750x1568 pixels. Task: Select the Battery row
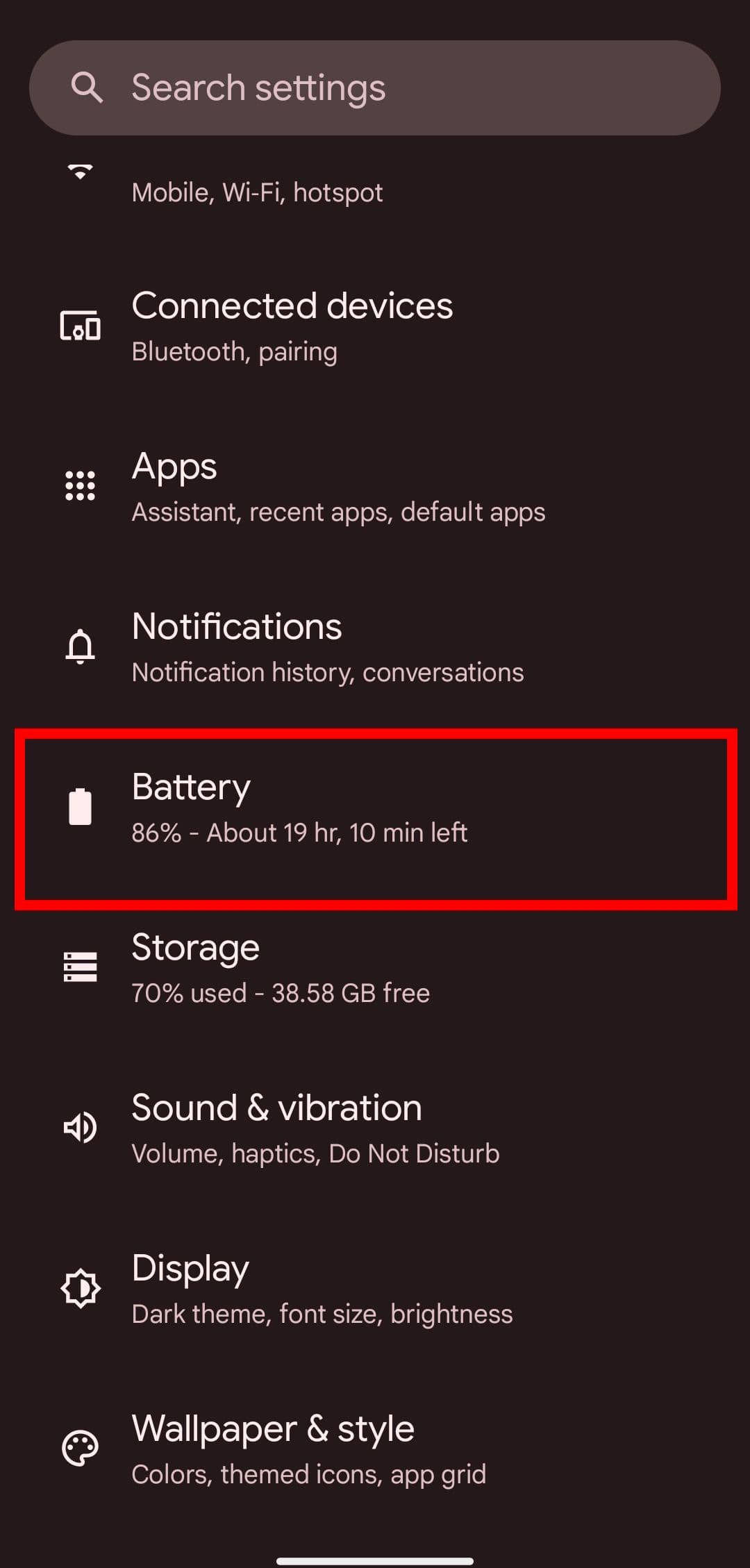pos(375,809)
